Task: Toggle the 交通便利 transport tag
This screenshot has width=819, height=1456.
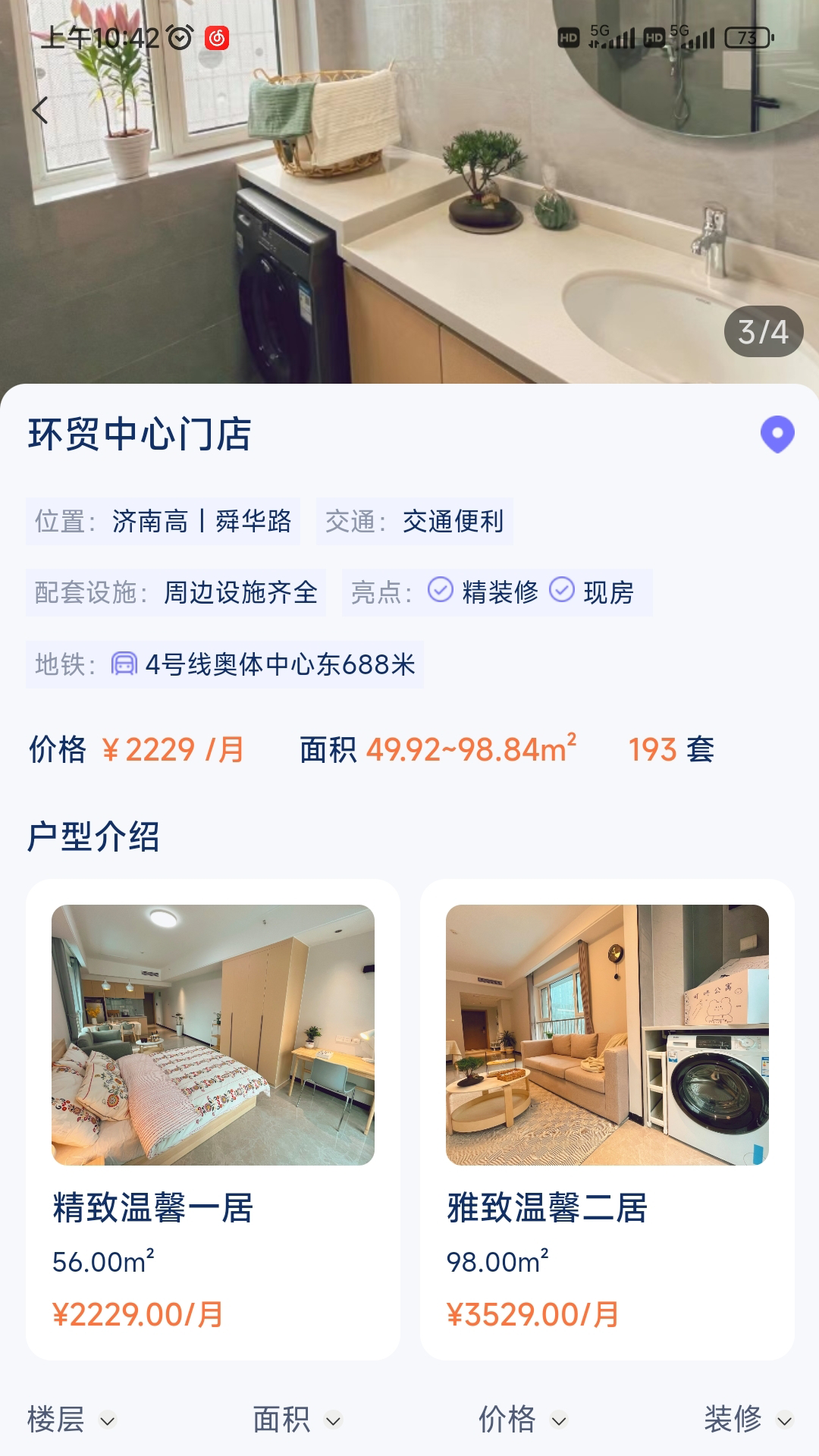Action: pos(456,522)
